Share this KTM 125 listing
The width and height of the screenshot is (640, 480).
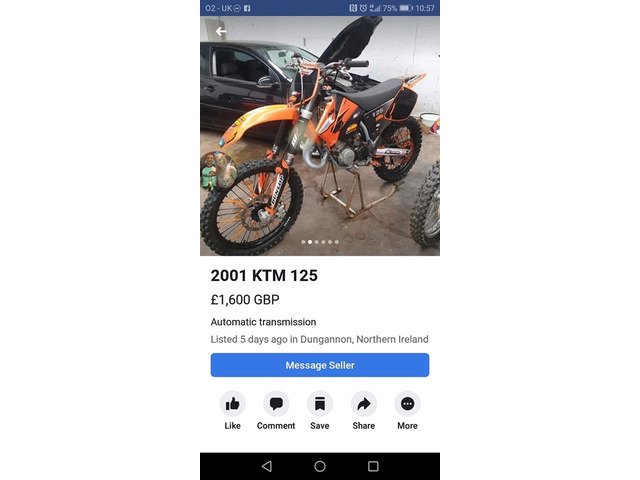click(x=363, y=404)
